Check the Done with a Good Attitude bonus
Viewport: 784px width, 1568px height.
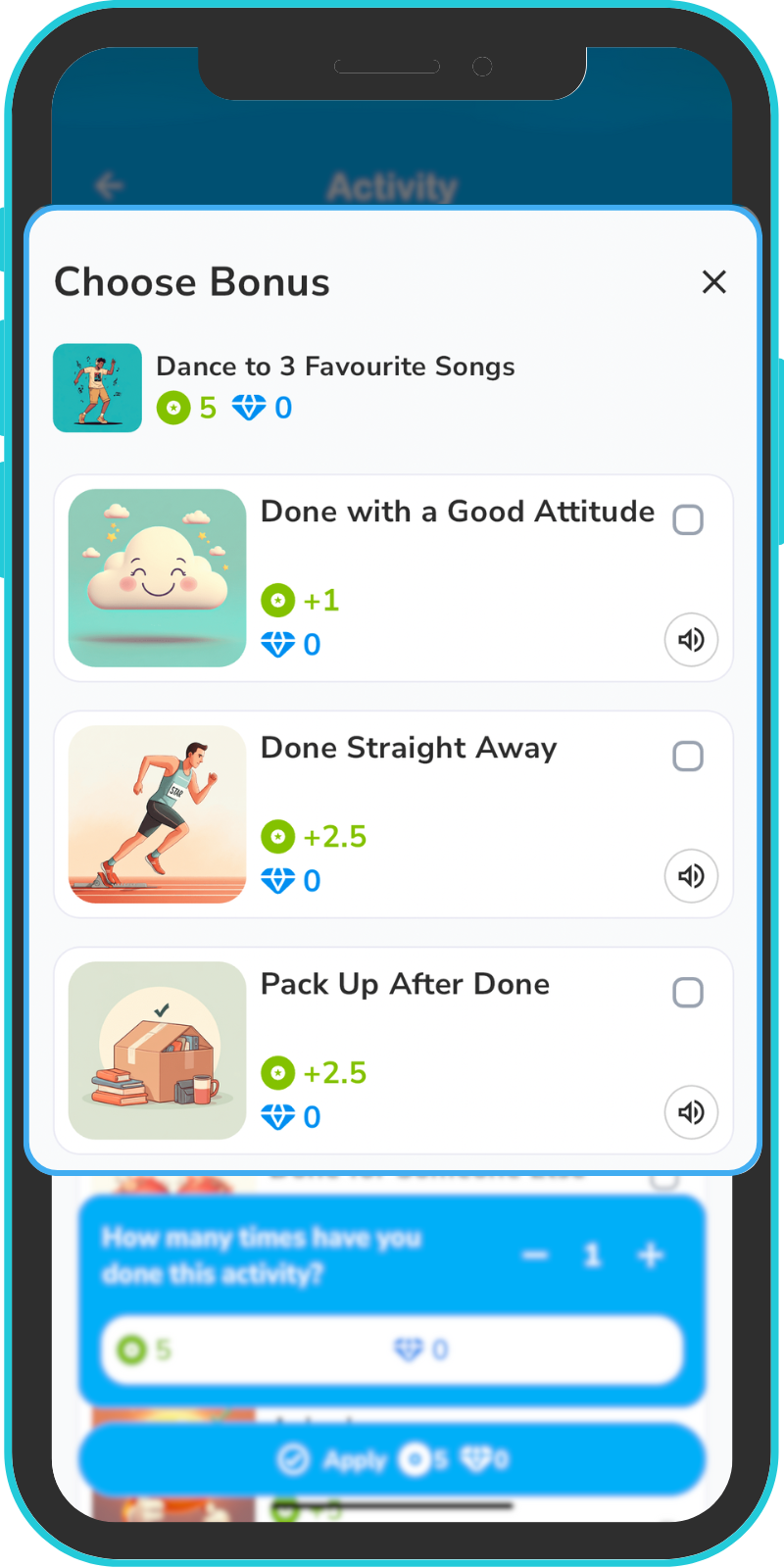click(x=688, y=519)
